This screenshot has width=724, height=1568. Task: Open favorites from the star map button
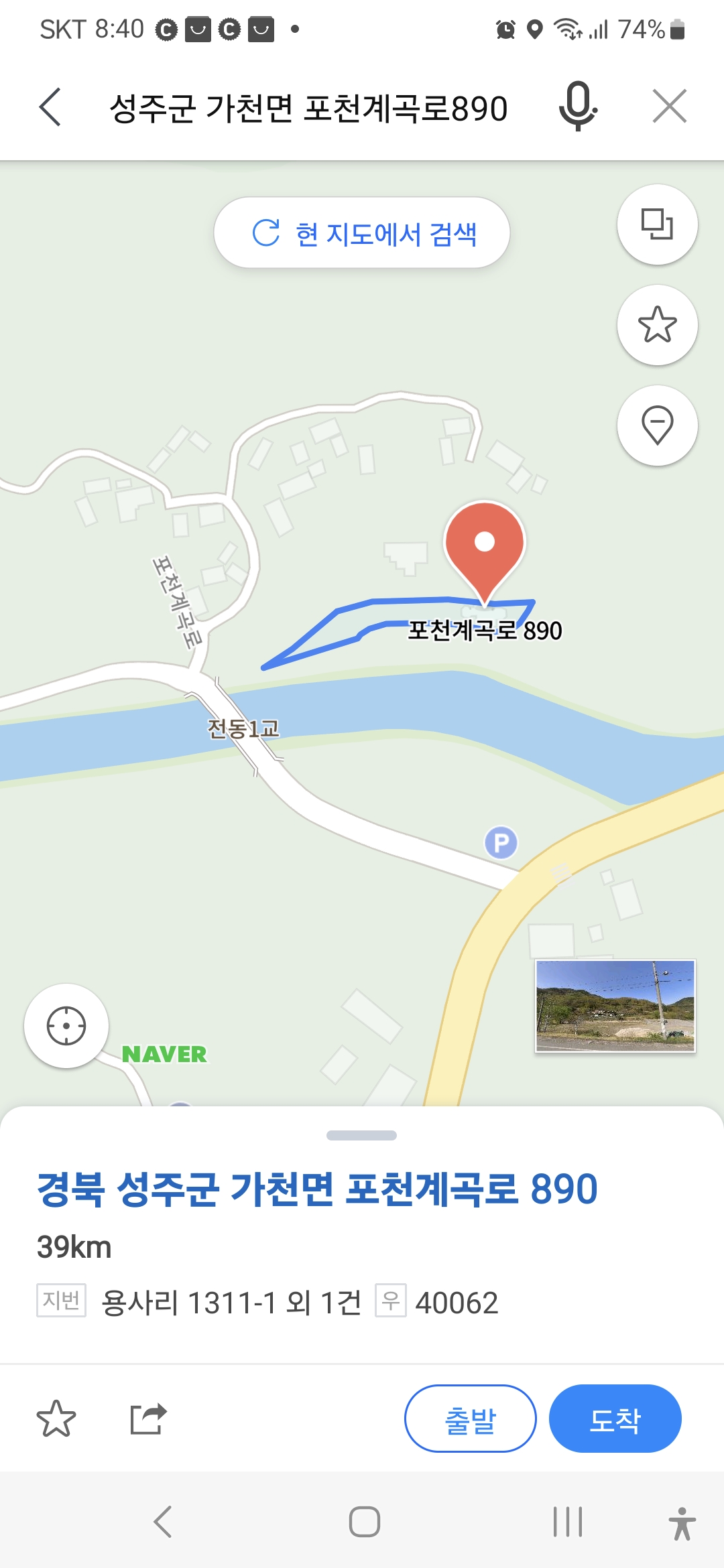click(657, 325)
